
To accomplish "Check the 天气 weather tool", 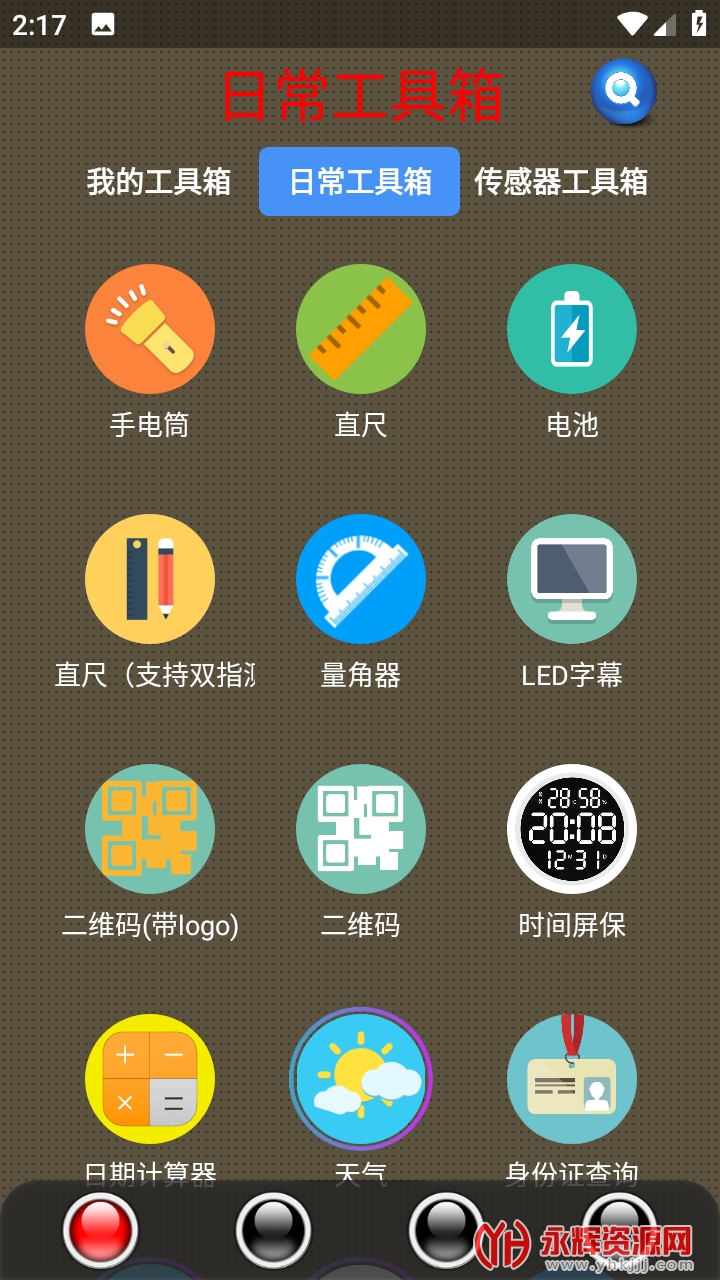I will 361,1079.
